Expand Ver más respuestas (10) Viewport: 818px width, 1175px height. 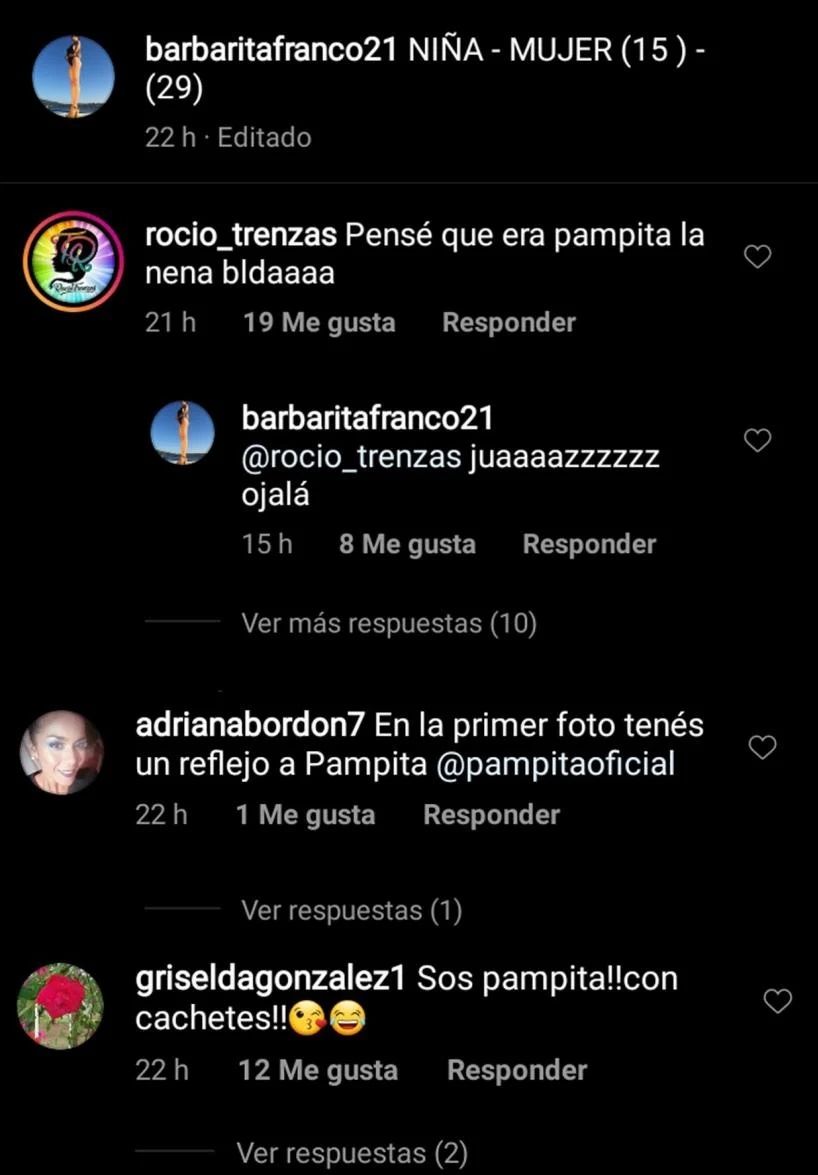tap(389, 624)
